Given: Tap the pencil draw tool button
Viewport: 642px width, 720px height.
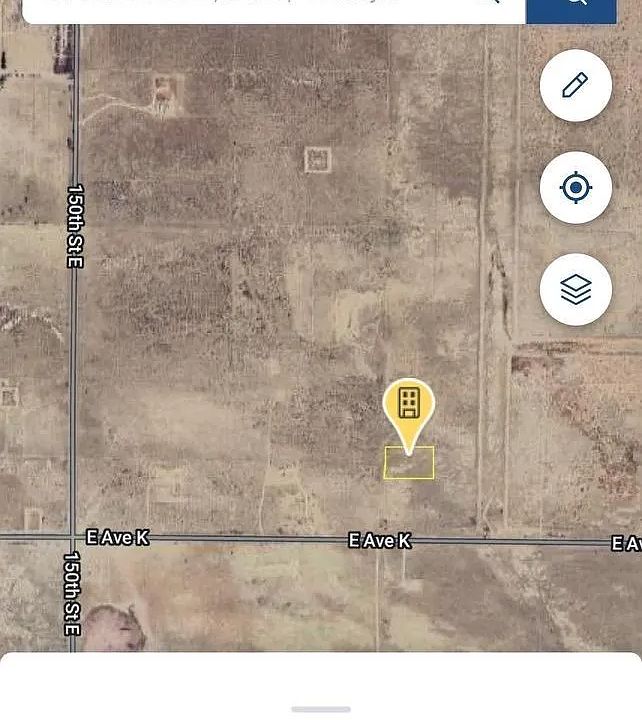Looking at the screenshot, I should [575, 86].
